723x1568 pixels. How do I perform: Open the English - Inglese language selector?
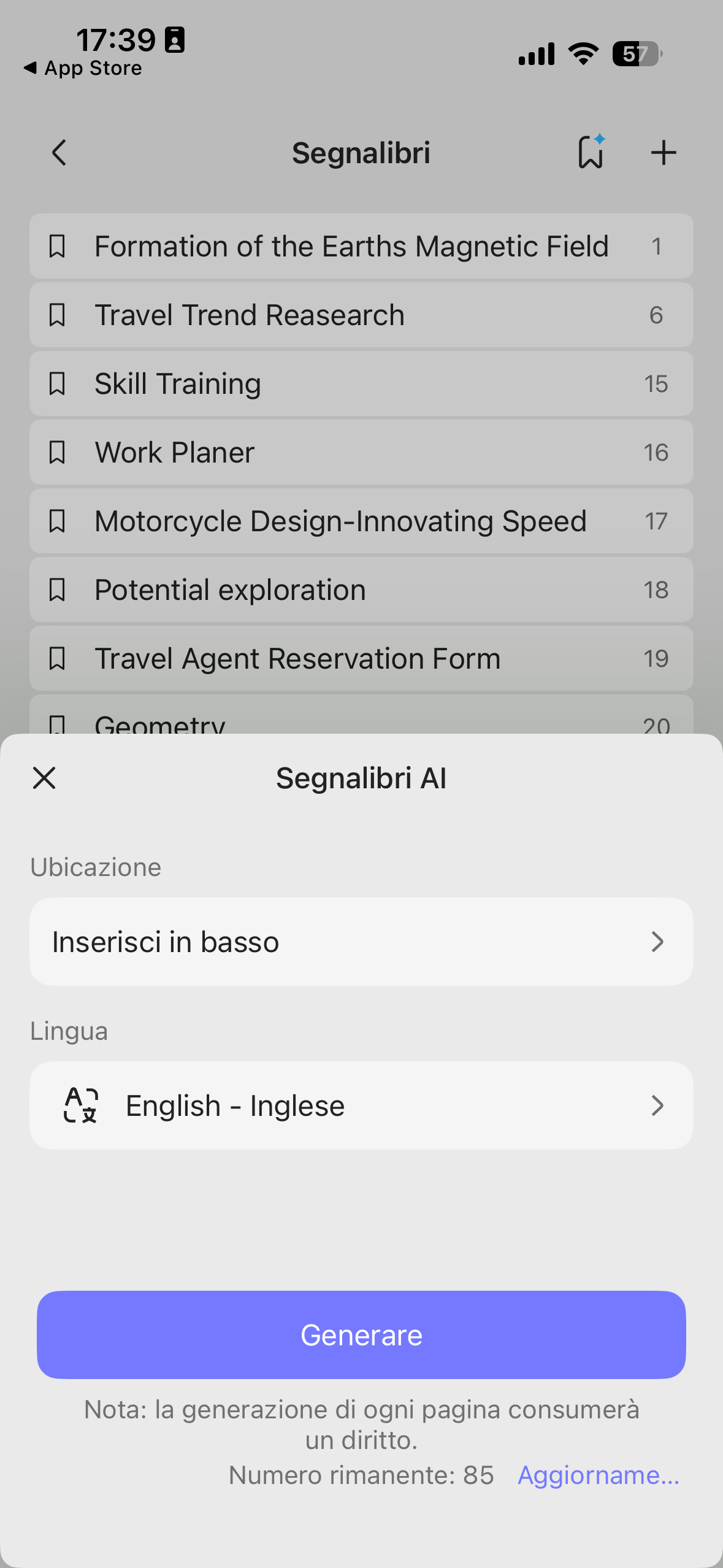[x=361, y=1105]
